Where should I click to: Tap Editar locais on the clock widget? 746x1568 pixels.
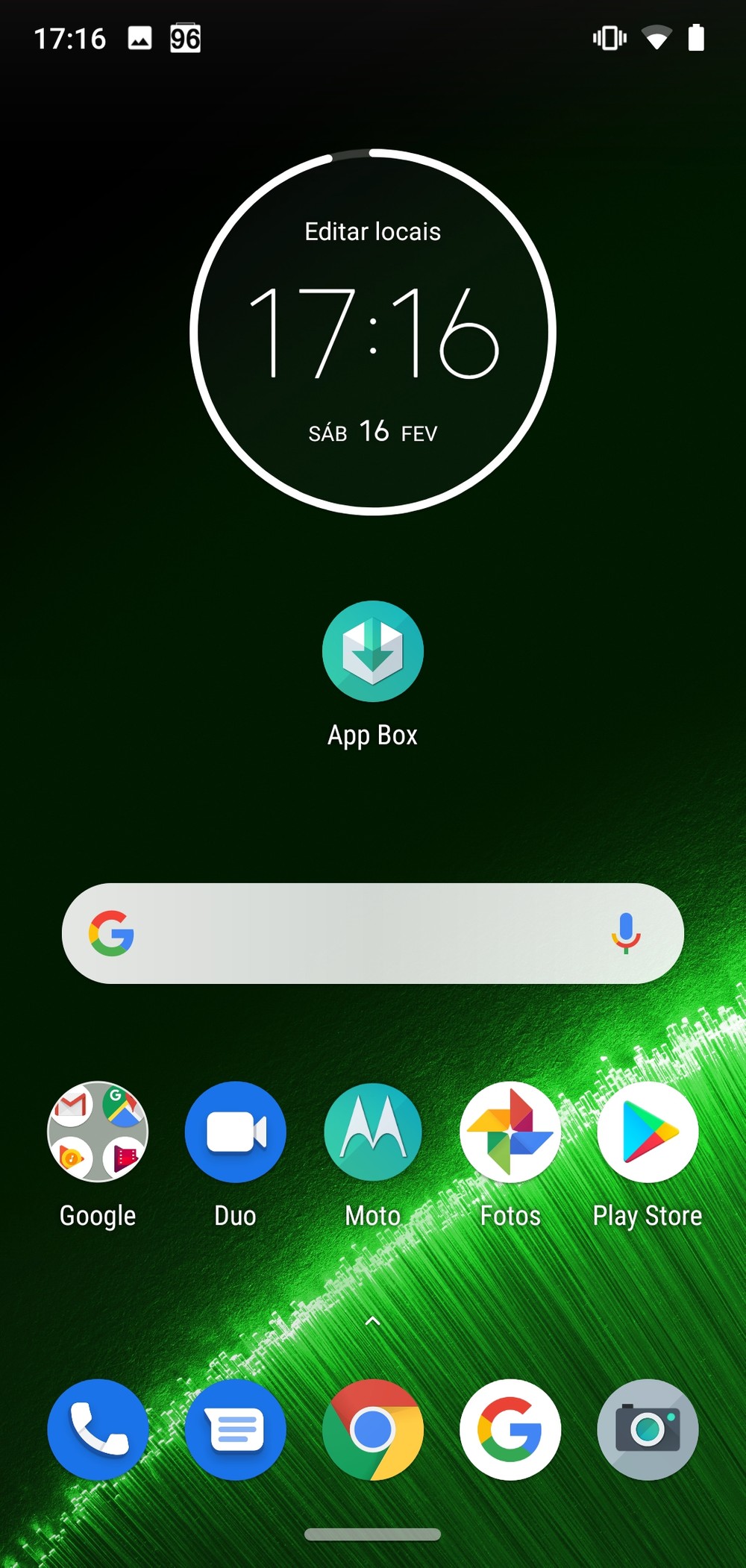pyautogui.click(x=373, y=231)
